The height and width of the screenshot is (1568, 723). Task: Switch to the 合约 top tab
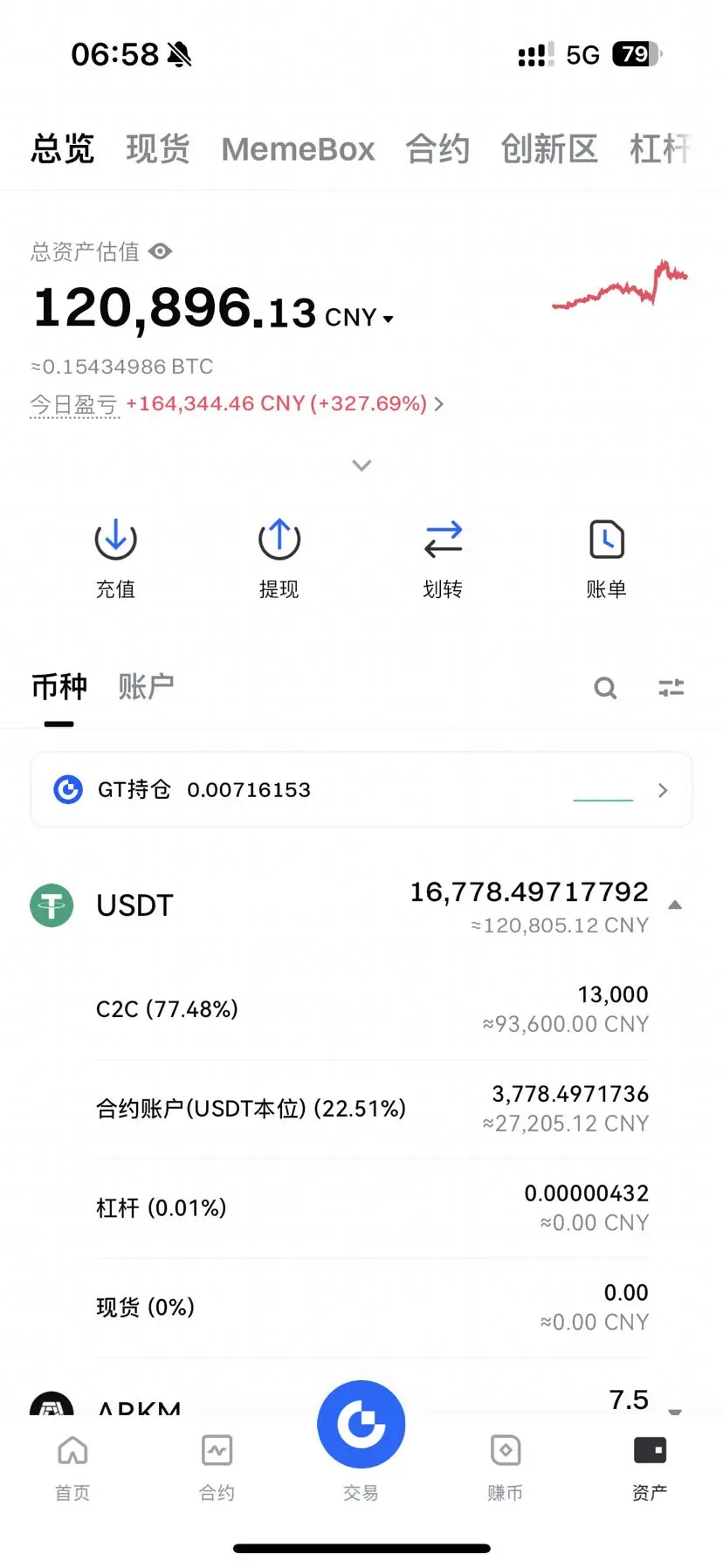(437, 149)
